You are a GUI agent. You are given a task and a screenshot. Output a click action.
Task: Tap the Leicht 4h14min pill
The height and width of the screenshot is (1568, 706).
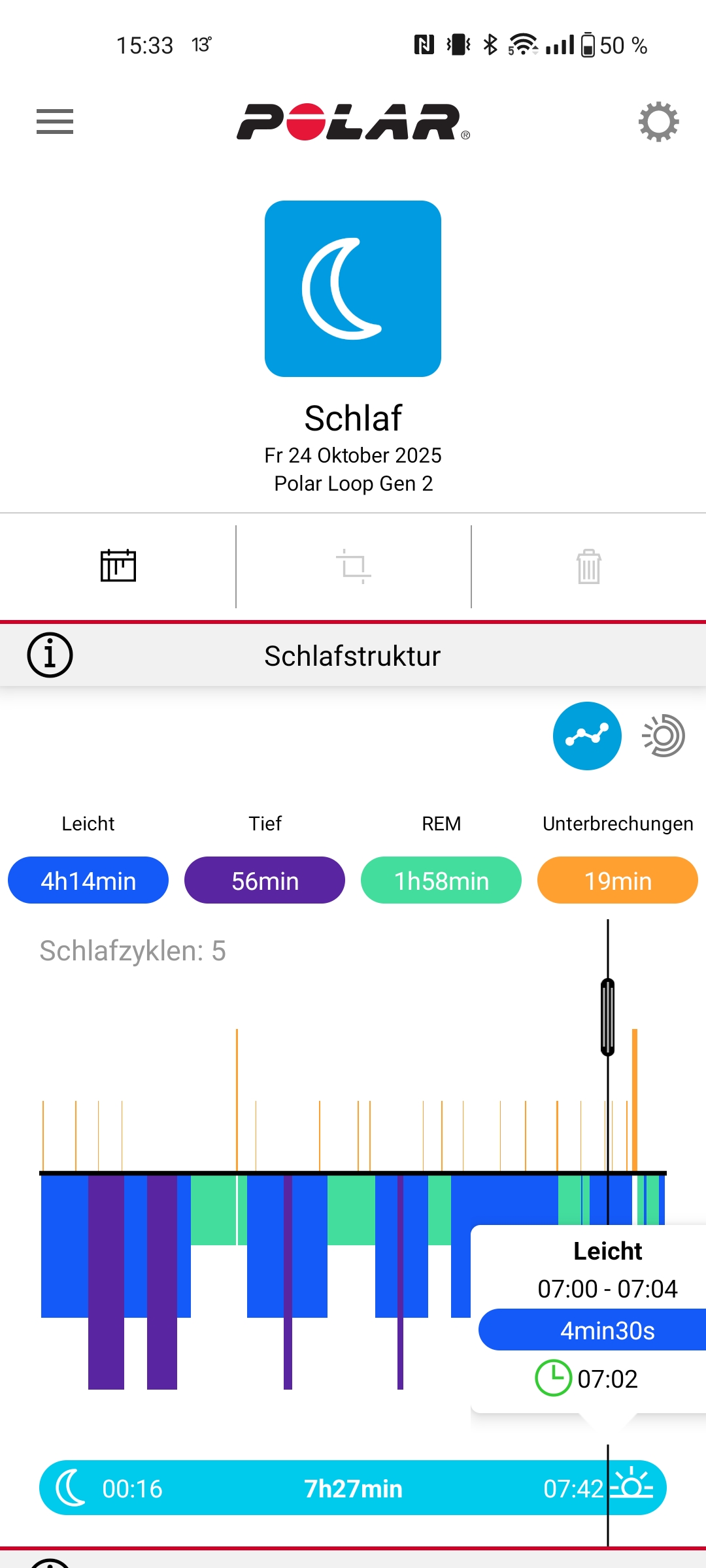(88, 880)
